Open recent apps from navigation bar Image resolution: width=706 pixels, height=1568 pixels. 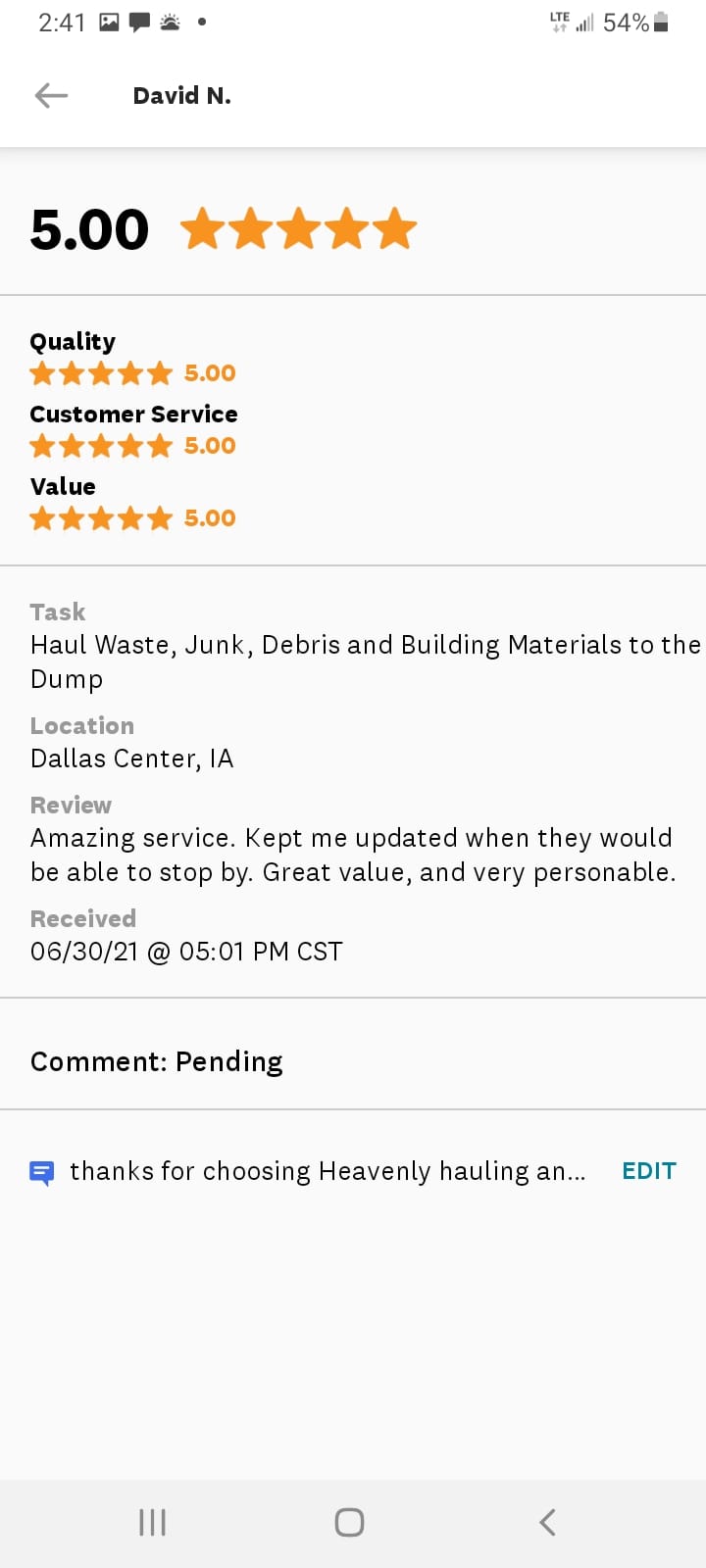pyautogui.click(x=152, y=1522)
